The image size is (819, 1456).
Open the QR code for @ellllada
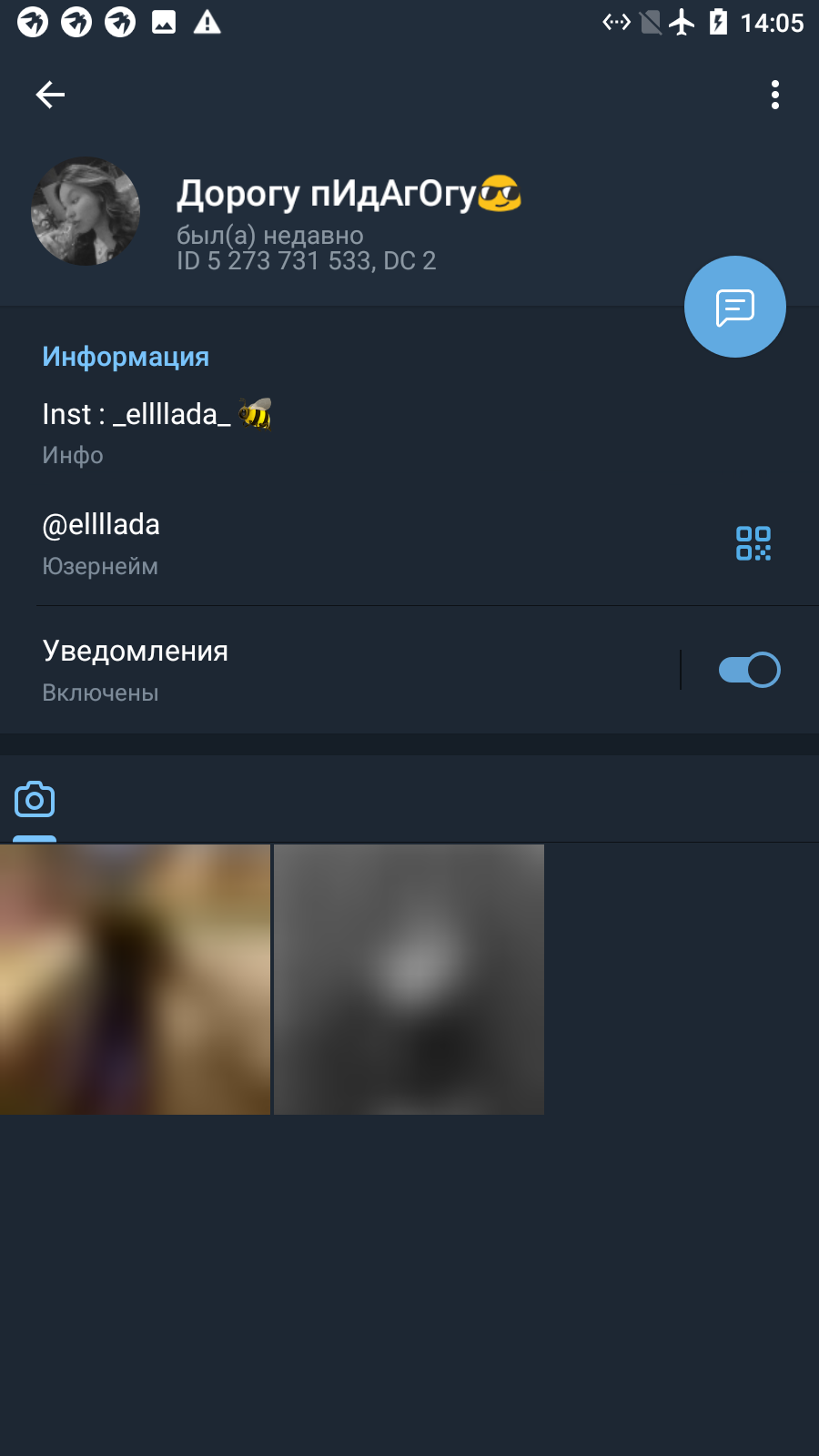coord(753,543)
